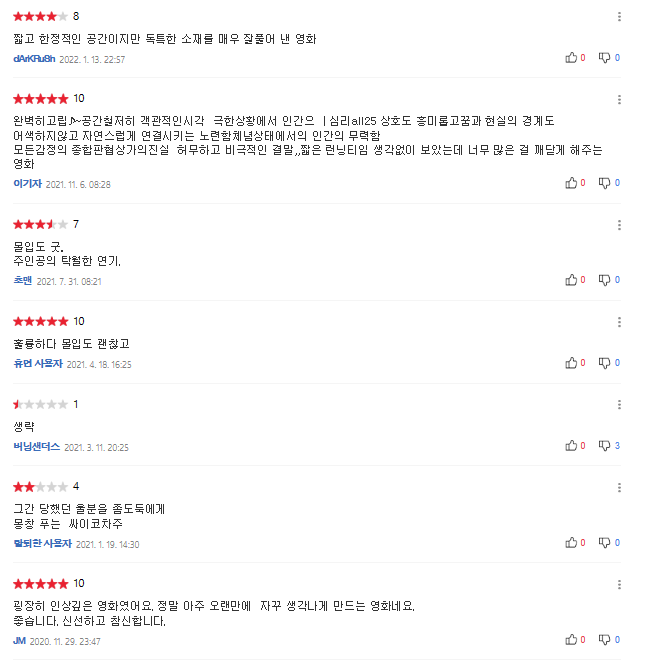The image size is (650, 664).
Task: Like the 싸이코차주 review rated 4
Action: click(x=572, y=543)
